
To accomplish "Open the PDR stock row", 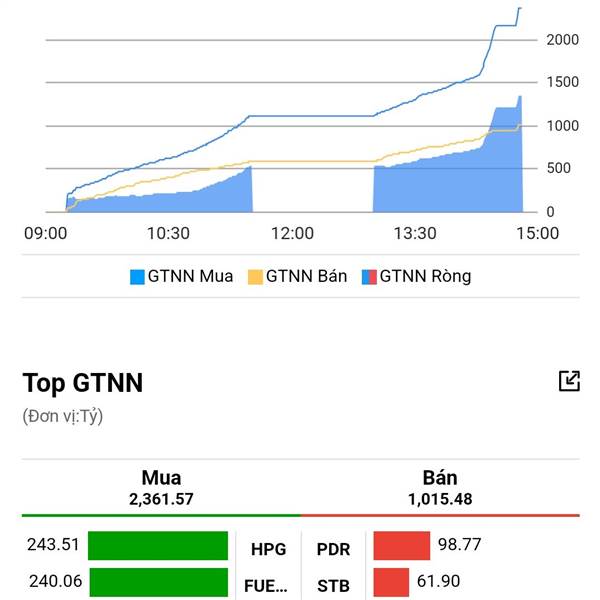I will (332, 549).
